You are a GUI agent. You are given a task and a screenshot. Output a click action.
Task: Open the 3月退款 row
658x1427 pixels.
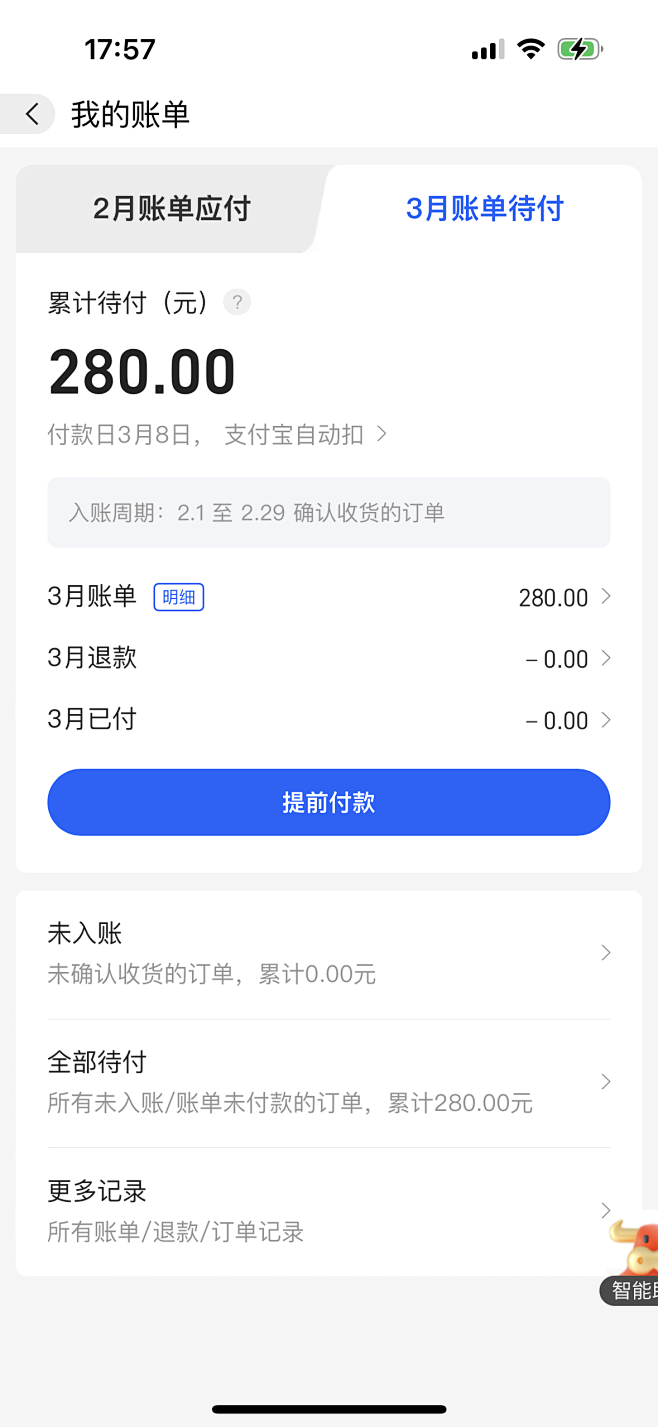click(328, 659)
